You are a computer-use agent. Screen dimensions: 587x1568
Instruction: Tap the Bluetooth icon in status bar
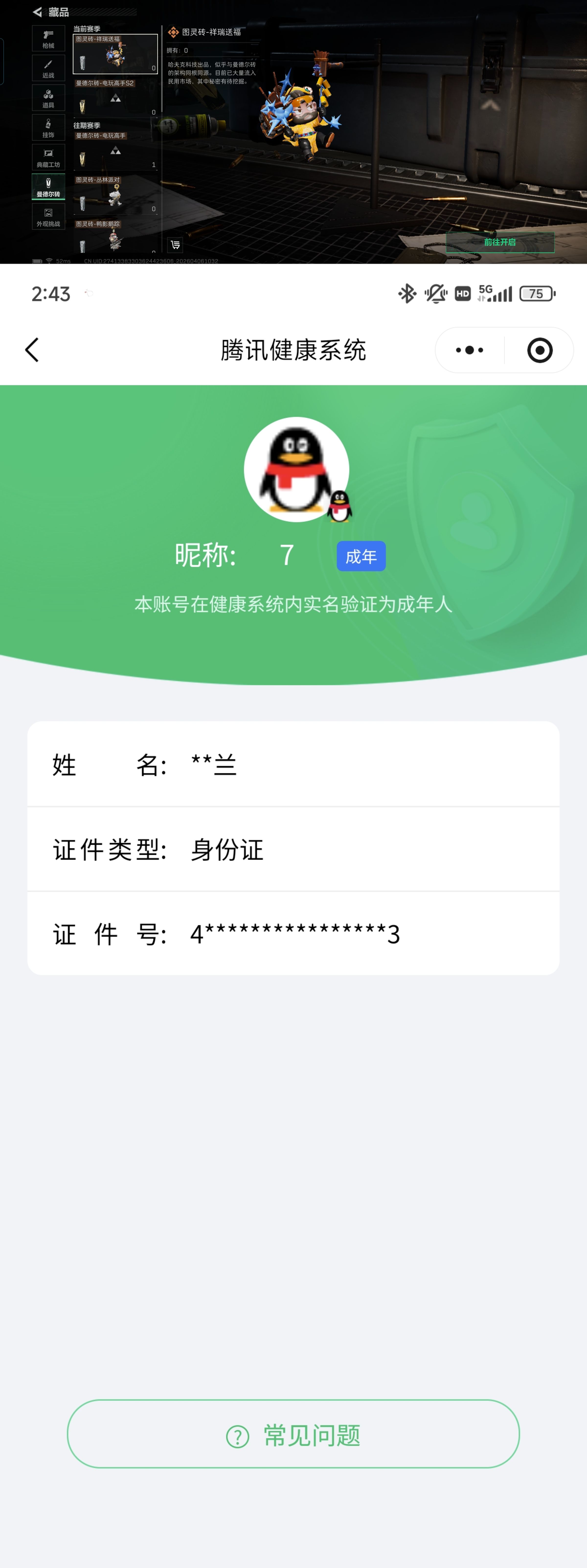pyautogui.click(x=407, y=293)
